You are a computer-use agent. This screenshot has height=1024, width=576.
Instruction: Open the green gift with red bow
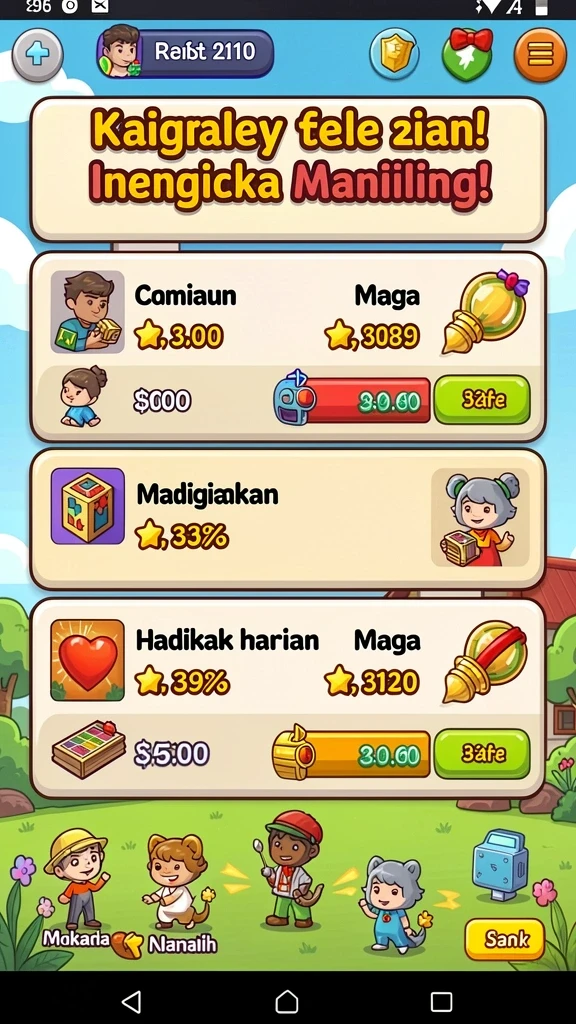467,54
